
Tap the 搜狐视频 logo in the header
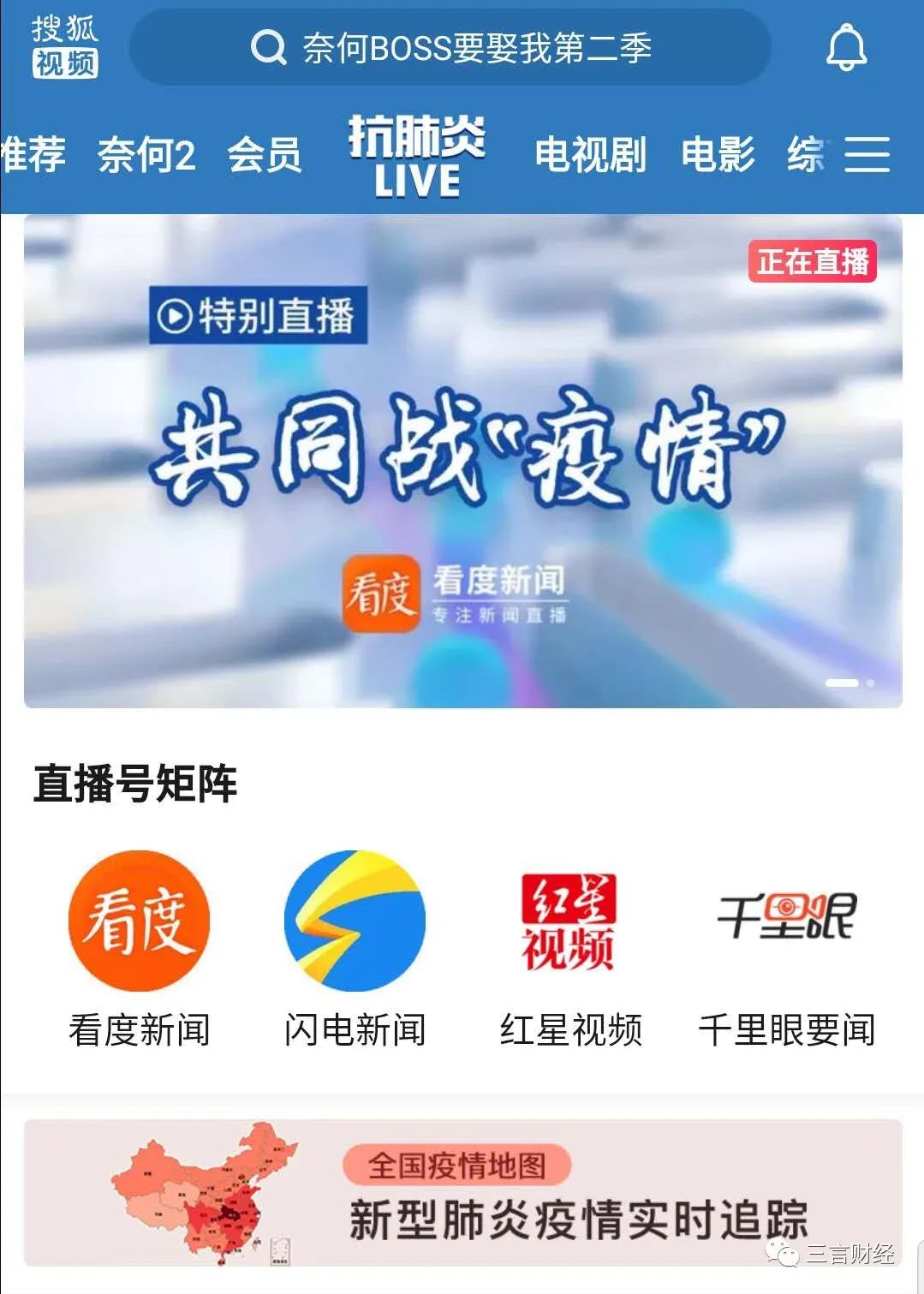[65, 46]
